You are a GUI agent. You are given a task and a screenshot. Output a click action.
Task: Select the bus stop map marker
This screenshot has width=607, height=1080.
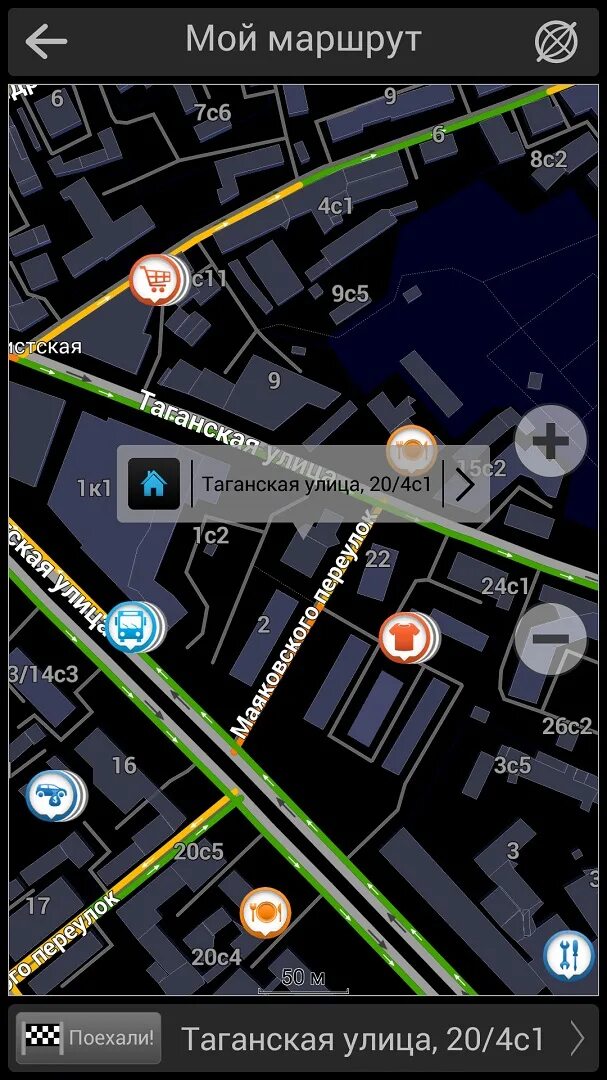point(130,627)
